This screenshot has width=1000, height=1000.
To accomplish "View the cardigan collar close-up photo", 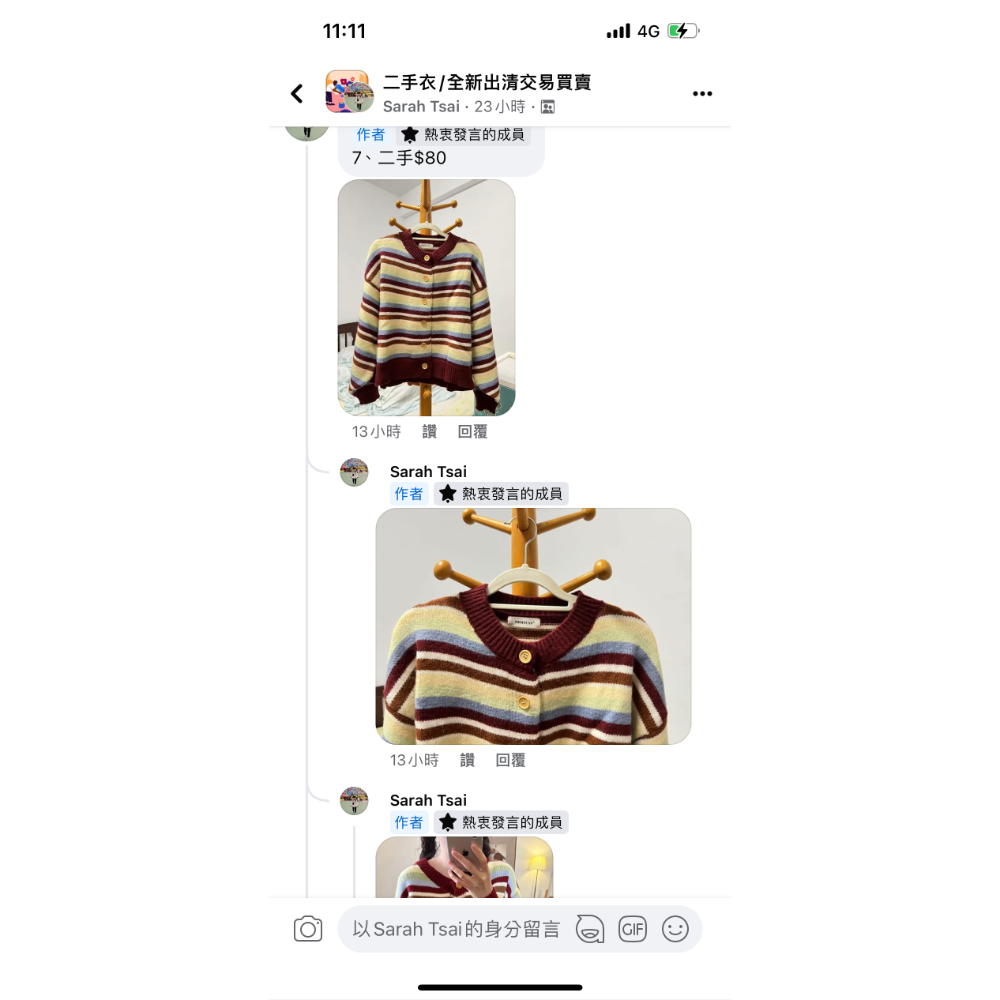I will tap(533, 626).
